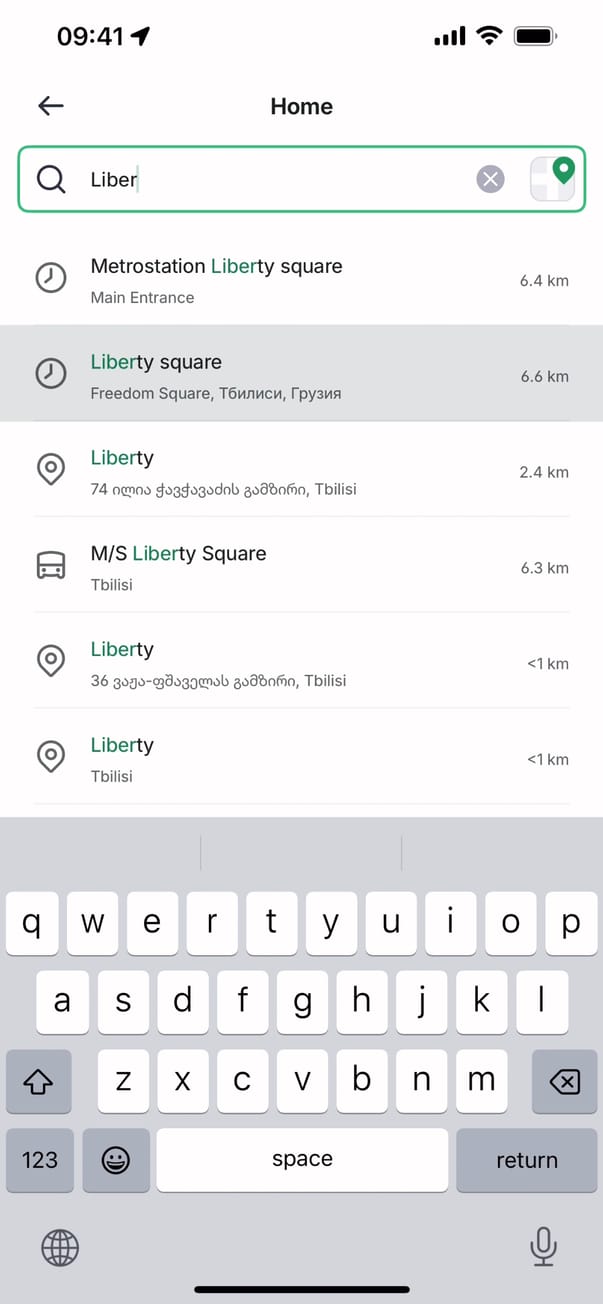Select Metrostation Liberty square Main Entrance
Image resolution: width=603 pixels, height=1304 pixels.
point(300,278)
